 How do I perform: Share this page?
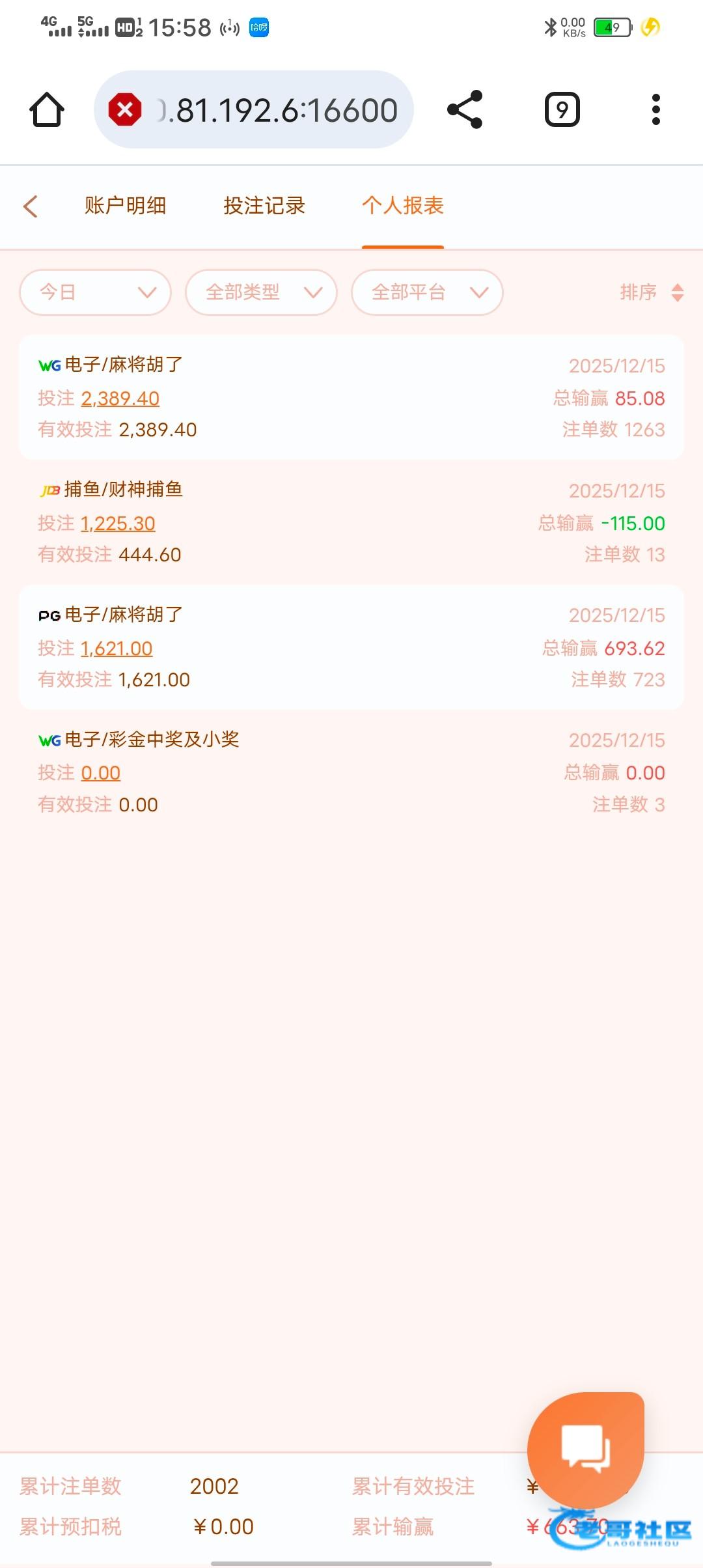coord(465,109)
